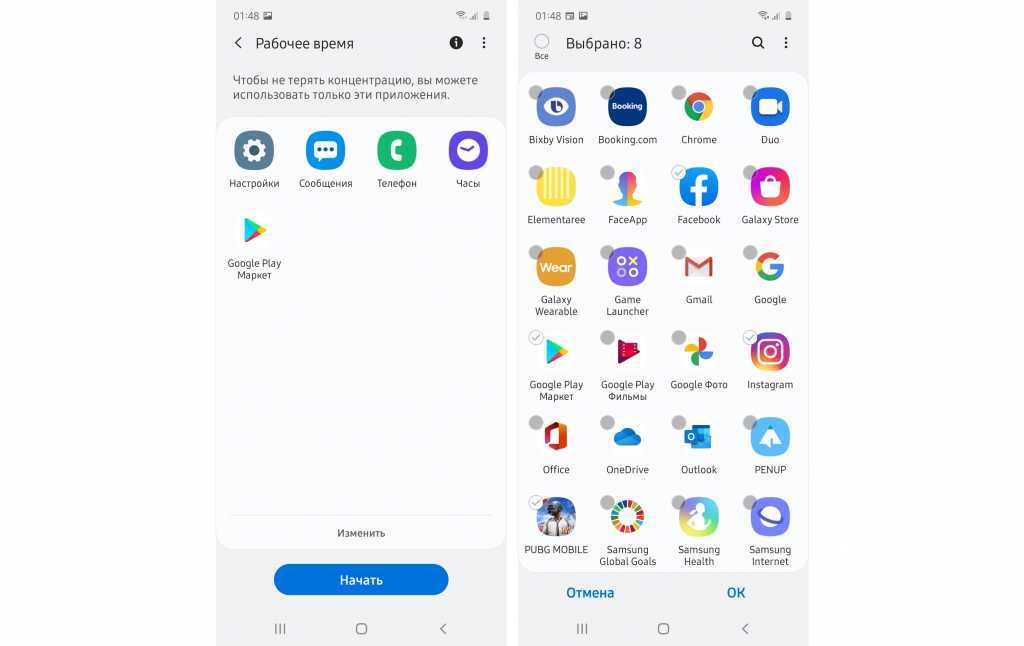Screen dimensions: 1024x646
Task: Open the Настройки app icon
Action: coord(254,151)
